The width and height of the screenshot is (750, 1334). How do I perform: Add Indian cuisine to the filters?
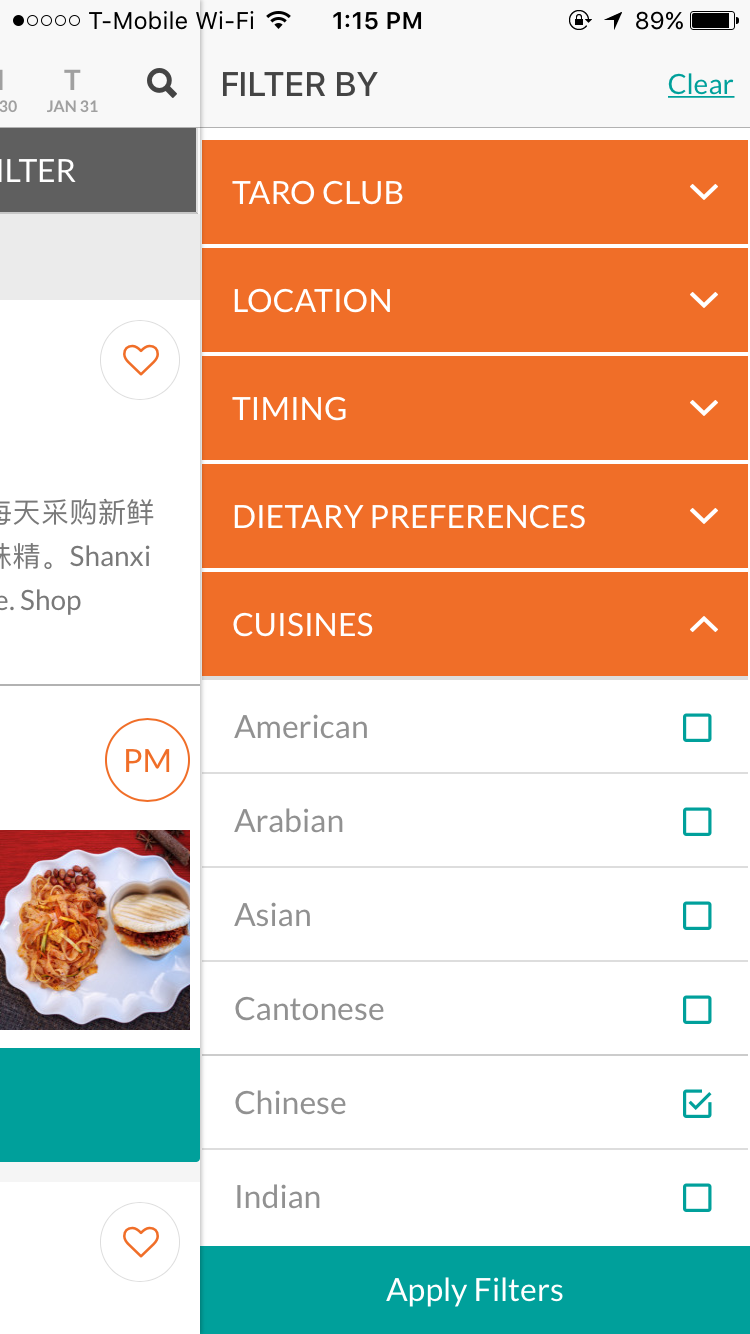click(697, 1198)
